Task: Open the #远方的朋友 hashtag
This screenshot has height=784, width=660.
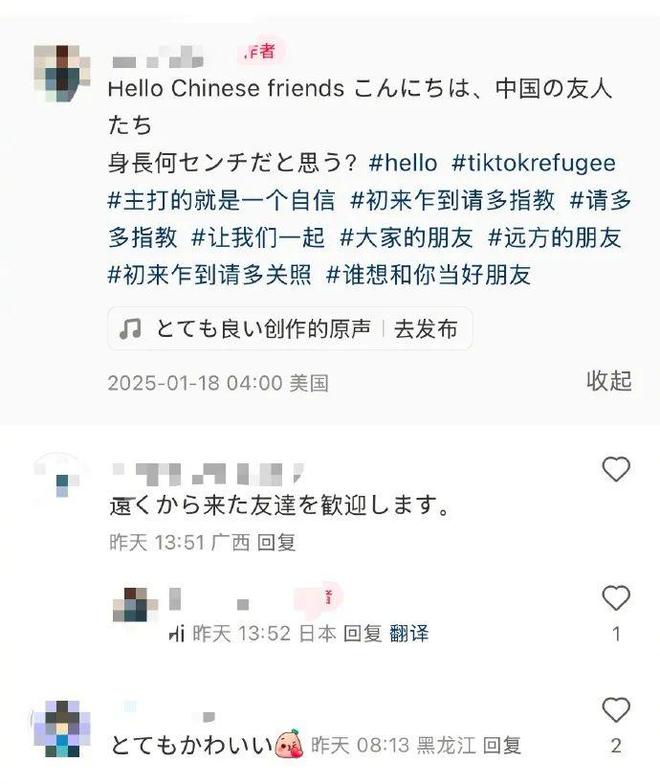Action: pos(554,237)
